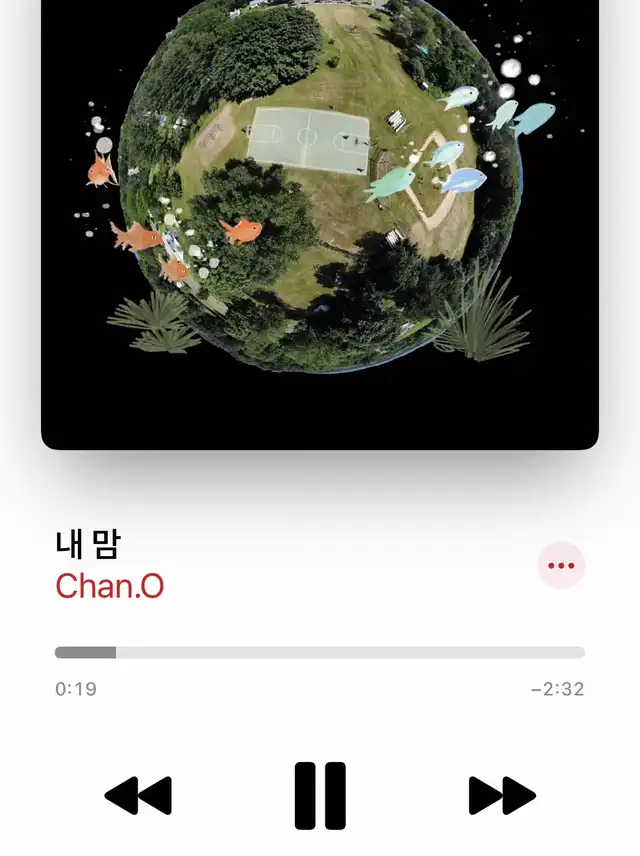Open the artist Chan.O
The width and height of the screenshot is (640, 856).
click(x=109, y=586)
